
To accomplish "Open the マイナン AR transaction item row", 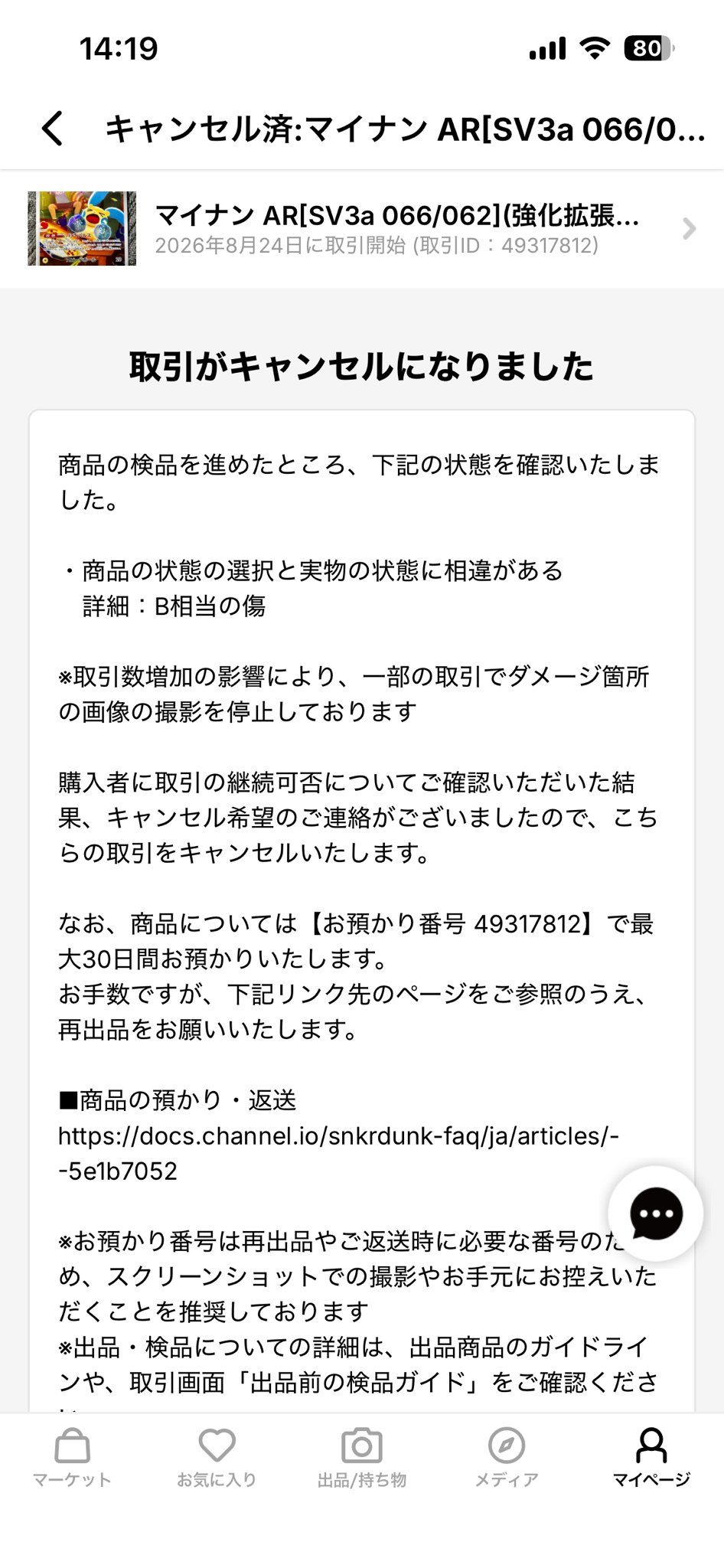I will click(362, 229).
